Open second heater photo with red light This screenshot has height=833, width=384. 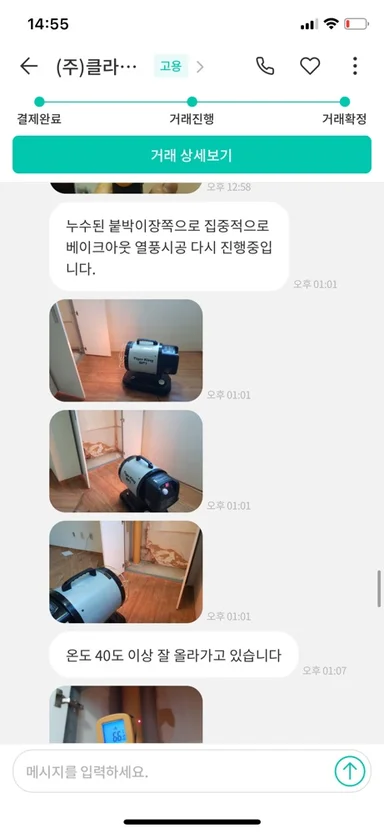[126, 461]
